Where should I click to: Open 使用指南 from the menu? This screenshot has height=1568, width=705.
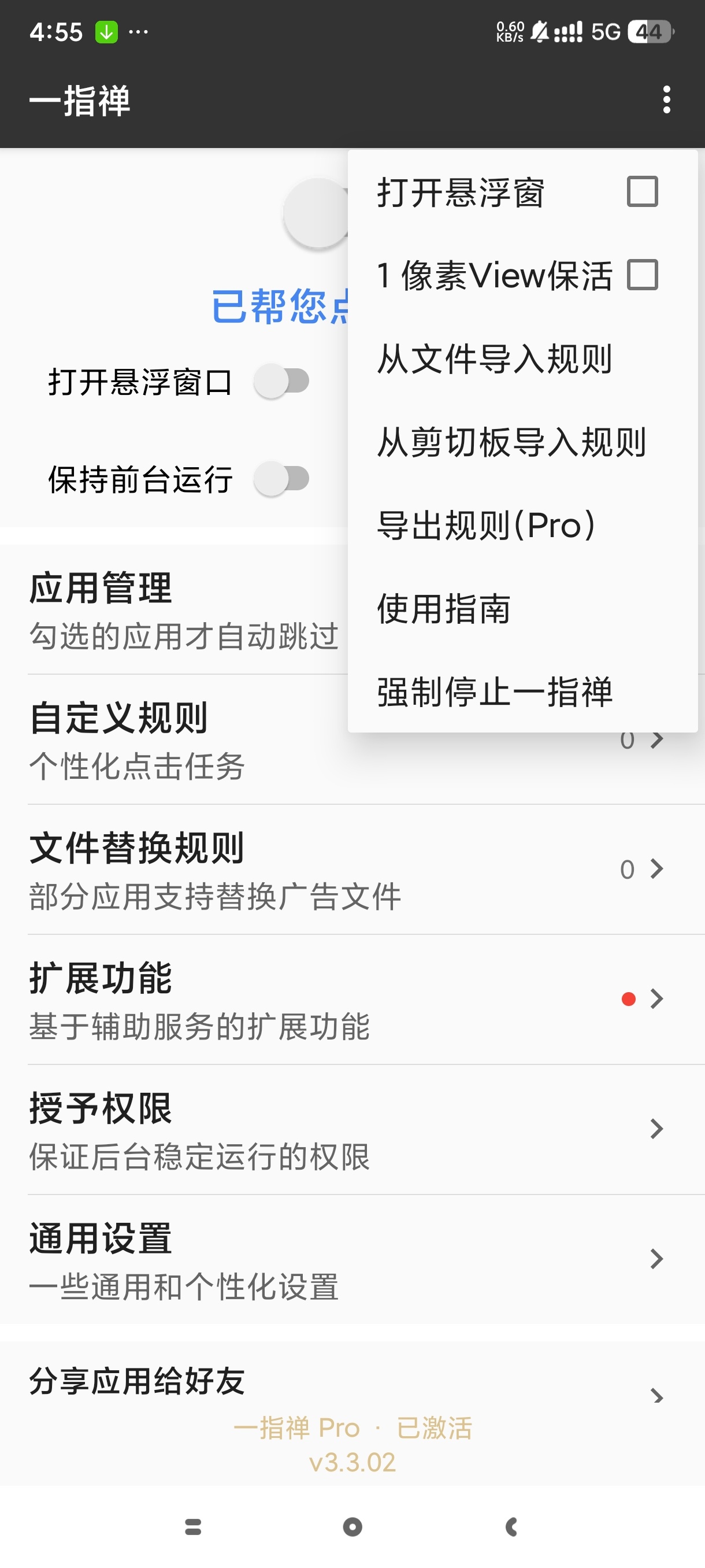coord(443,608)
